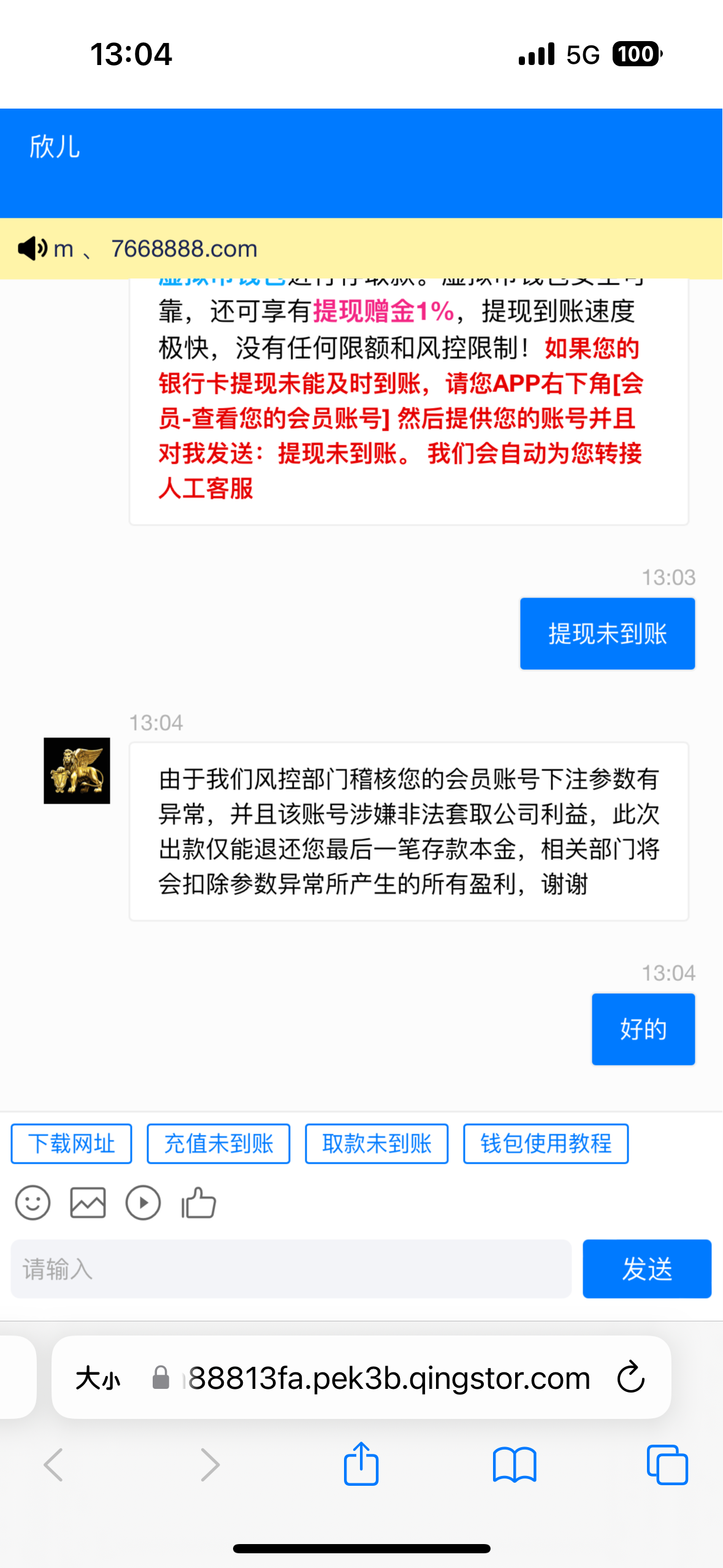Tap the 取款未到账 quick reply
The width and height of the screenshot is (723, 1568).
[x=376, y=1143]
